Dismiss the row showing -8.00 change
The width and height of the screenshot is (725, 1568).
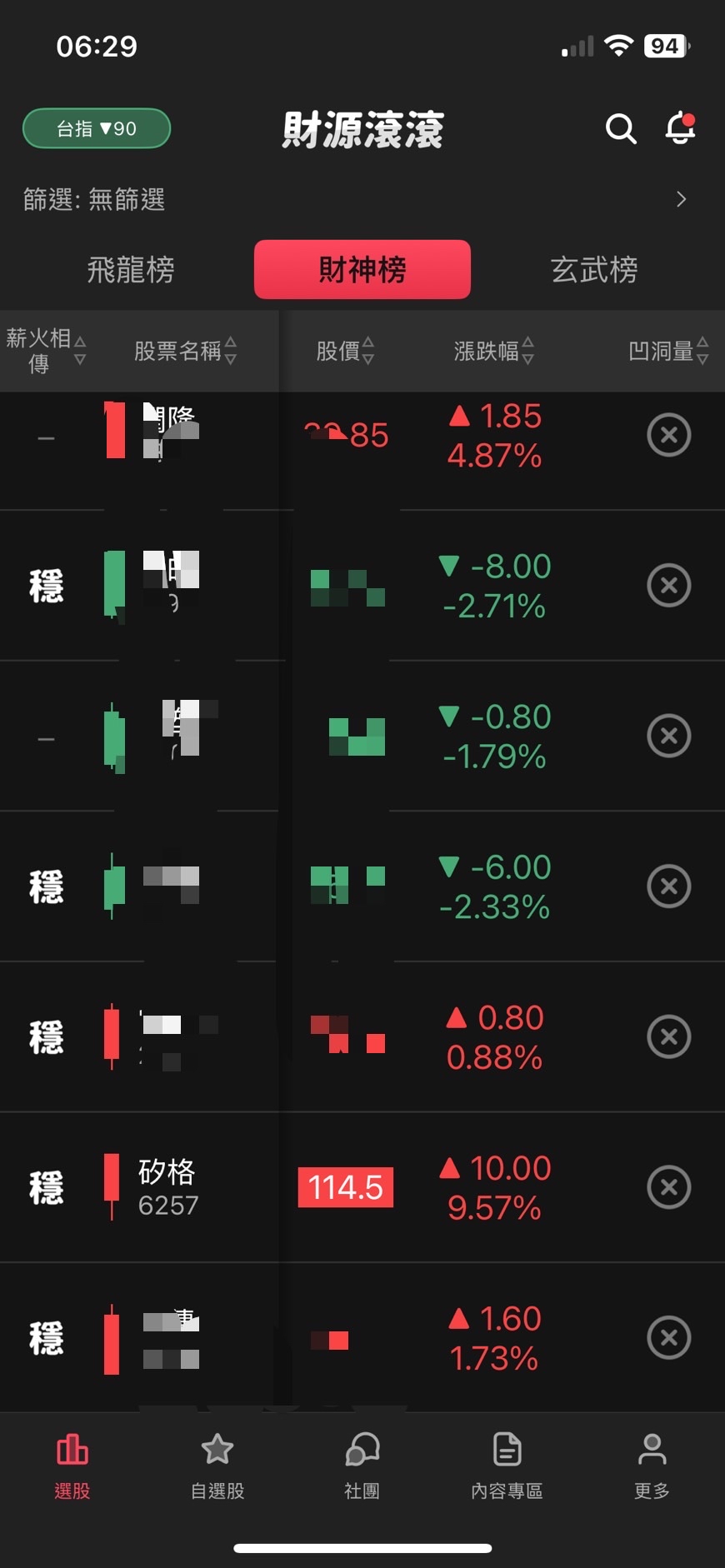(x=669, y=586)
